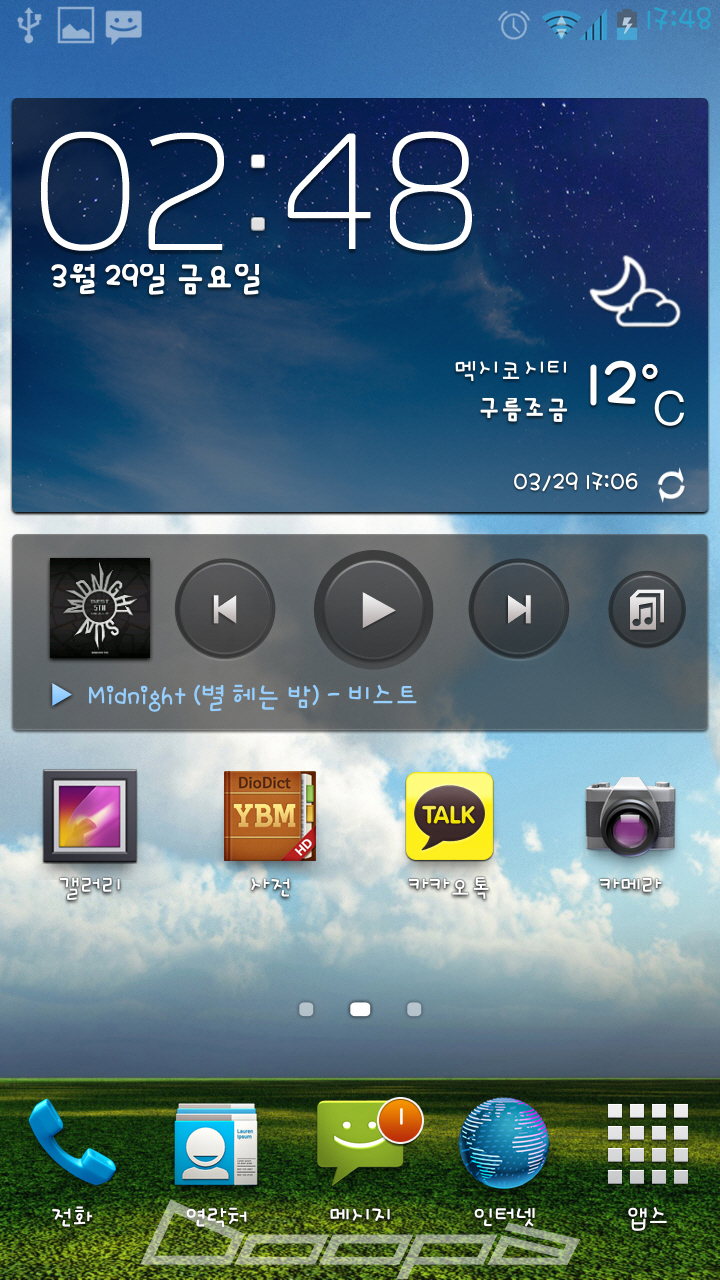Open the 갤러리 gallery app
Image resolution: width=720 pixels, height=1280 pixels.
90,817
